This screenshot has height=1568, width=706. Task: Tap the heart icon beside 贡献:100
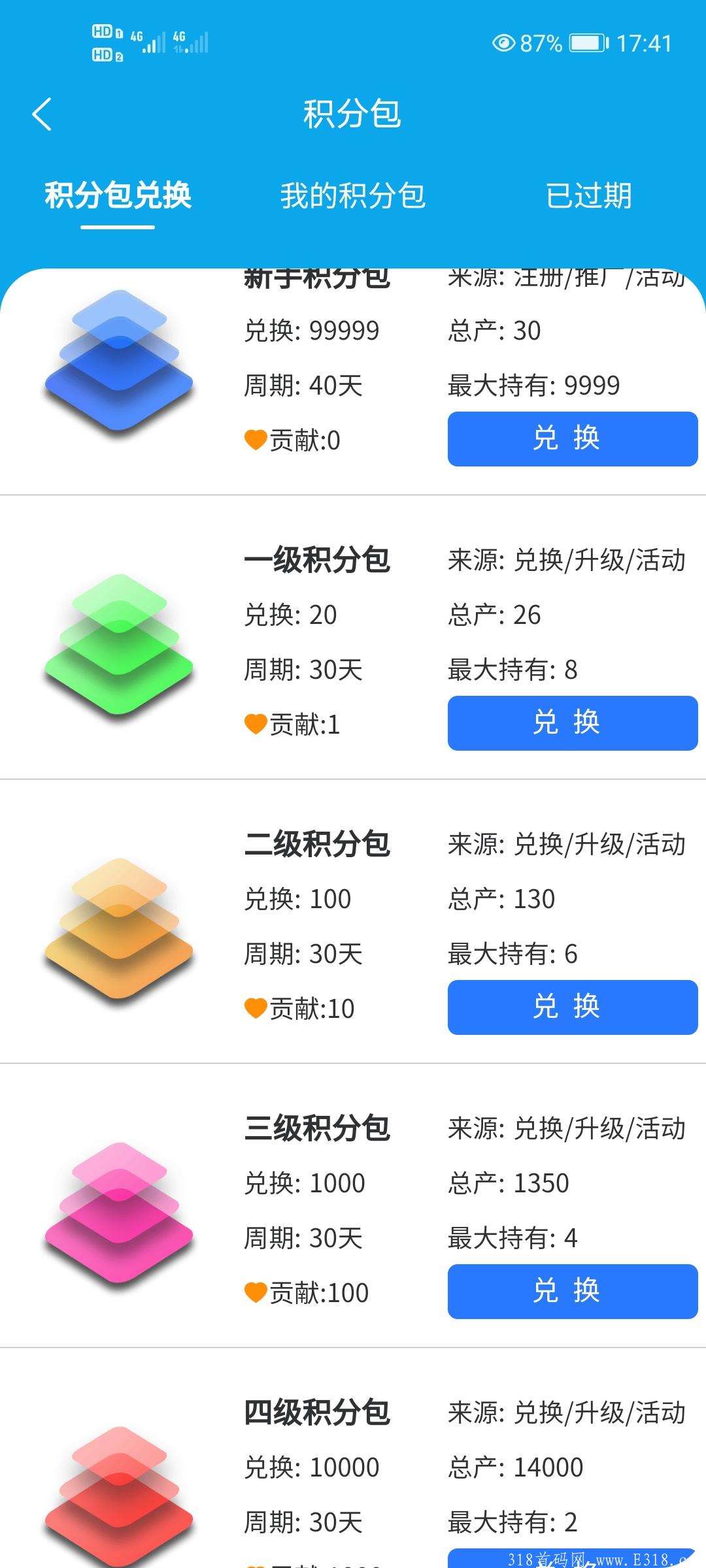257,1290
